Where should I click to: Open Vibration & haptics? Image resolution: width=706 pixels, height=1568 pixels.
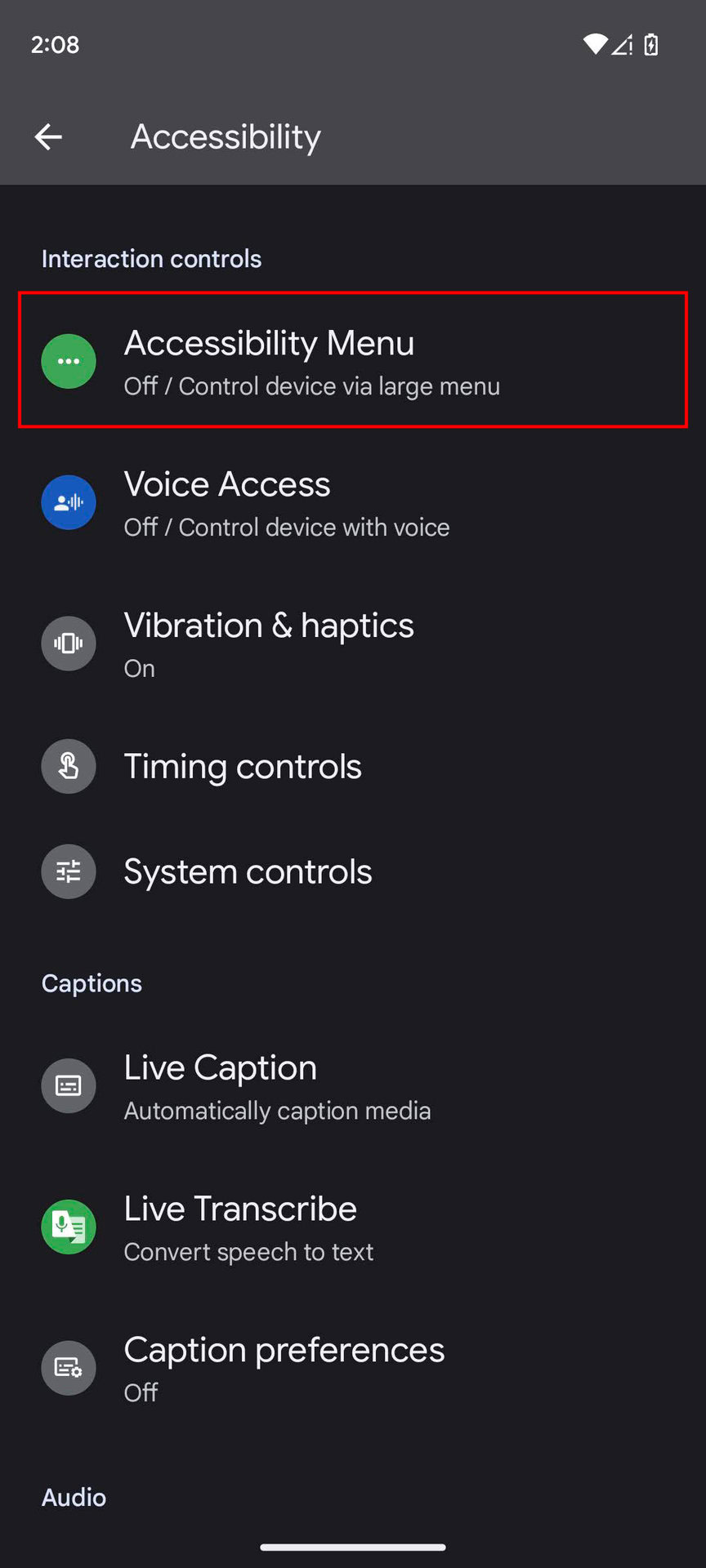(351, 644)
